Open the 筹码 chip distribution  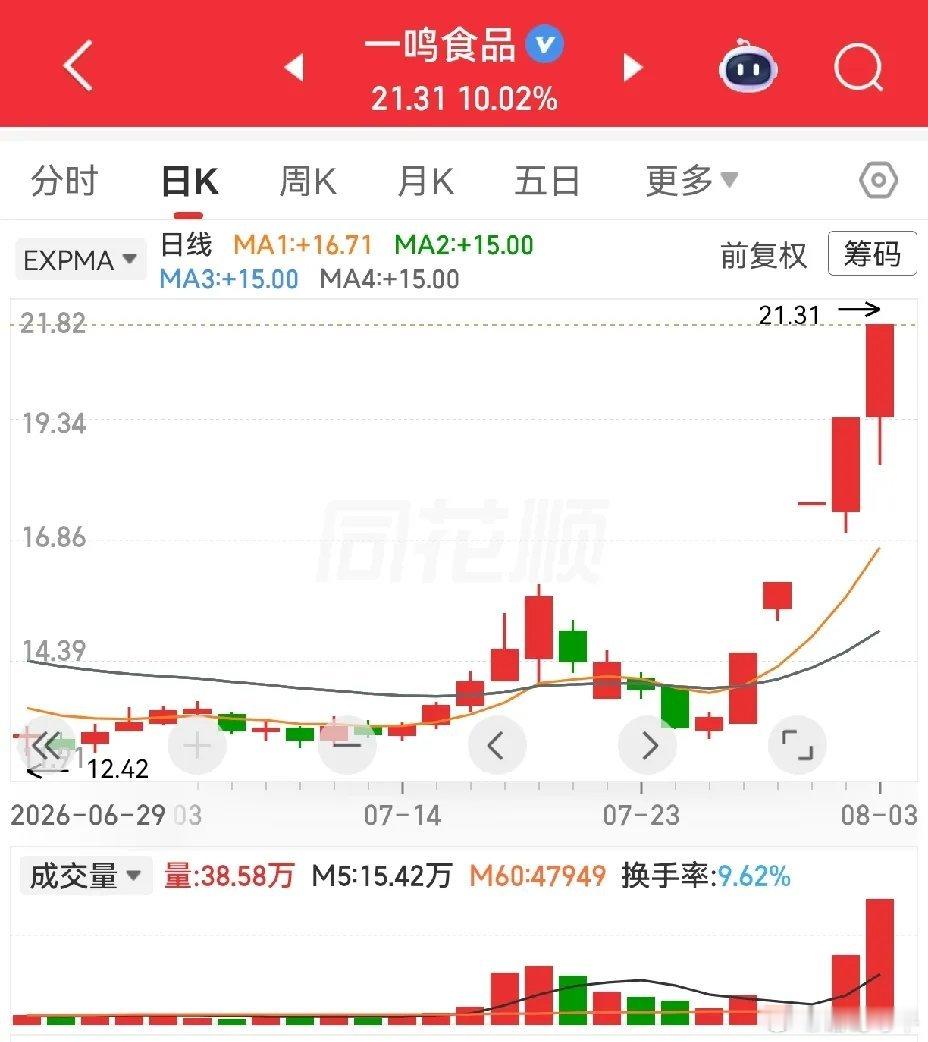point(872,254)
